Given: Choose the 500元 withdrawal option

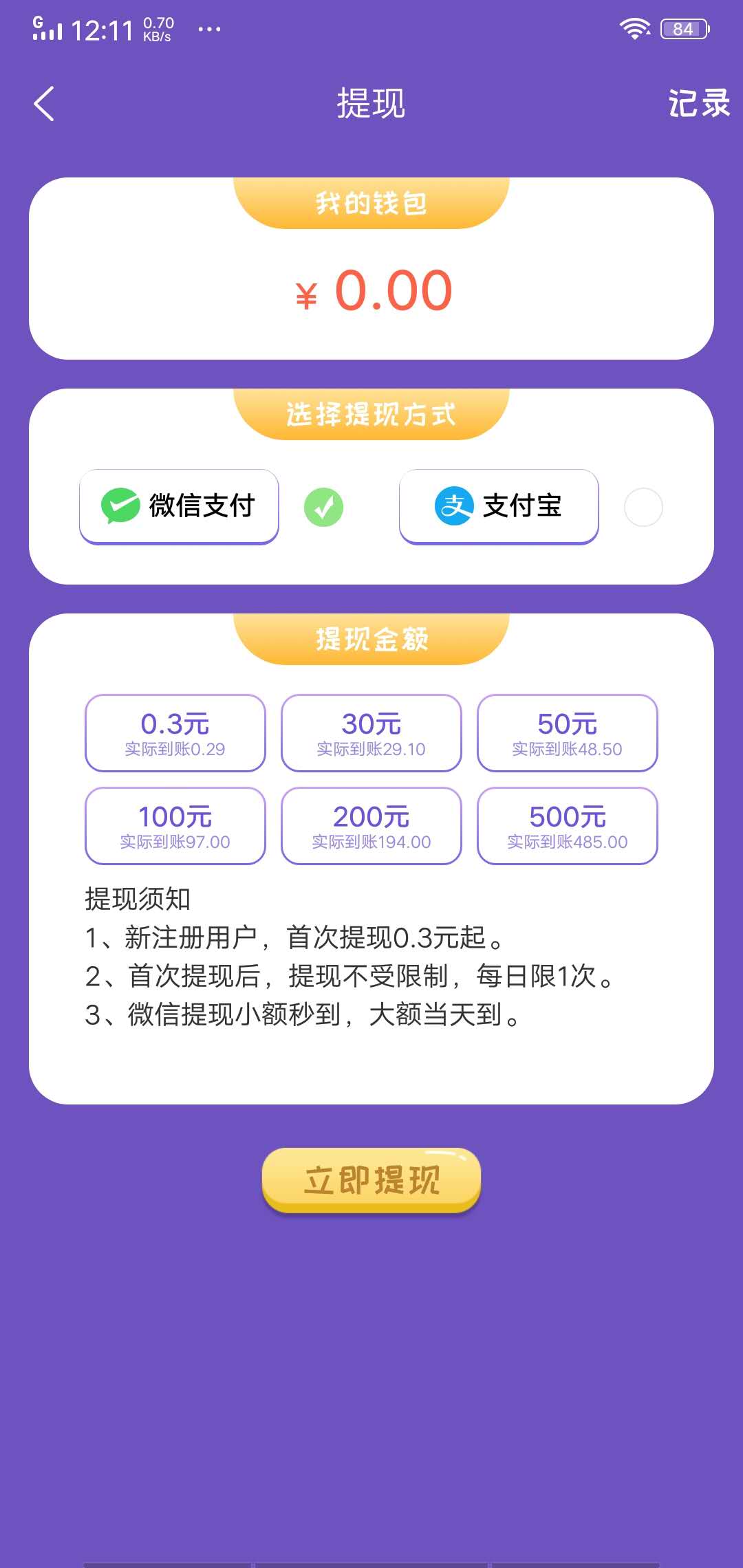Looking at the screenshot, I should [x=568, y=826].
